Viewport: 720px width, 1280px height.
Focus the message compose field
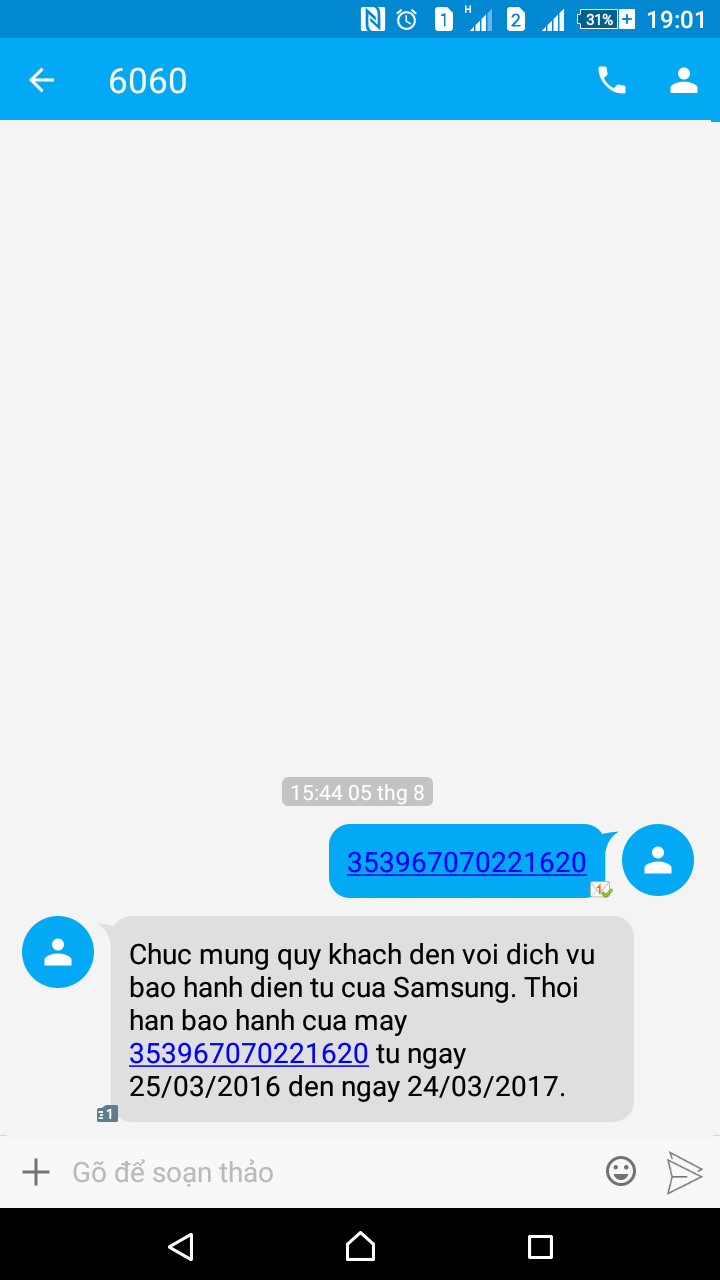(x=330, y=1172)
